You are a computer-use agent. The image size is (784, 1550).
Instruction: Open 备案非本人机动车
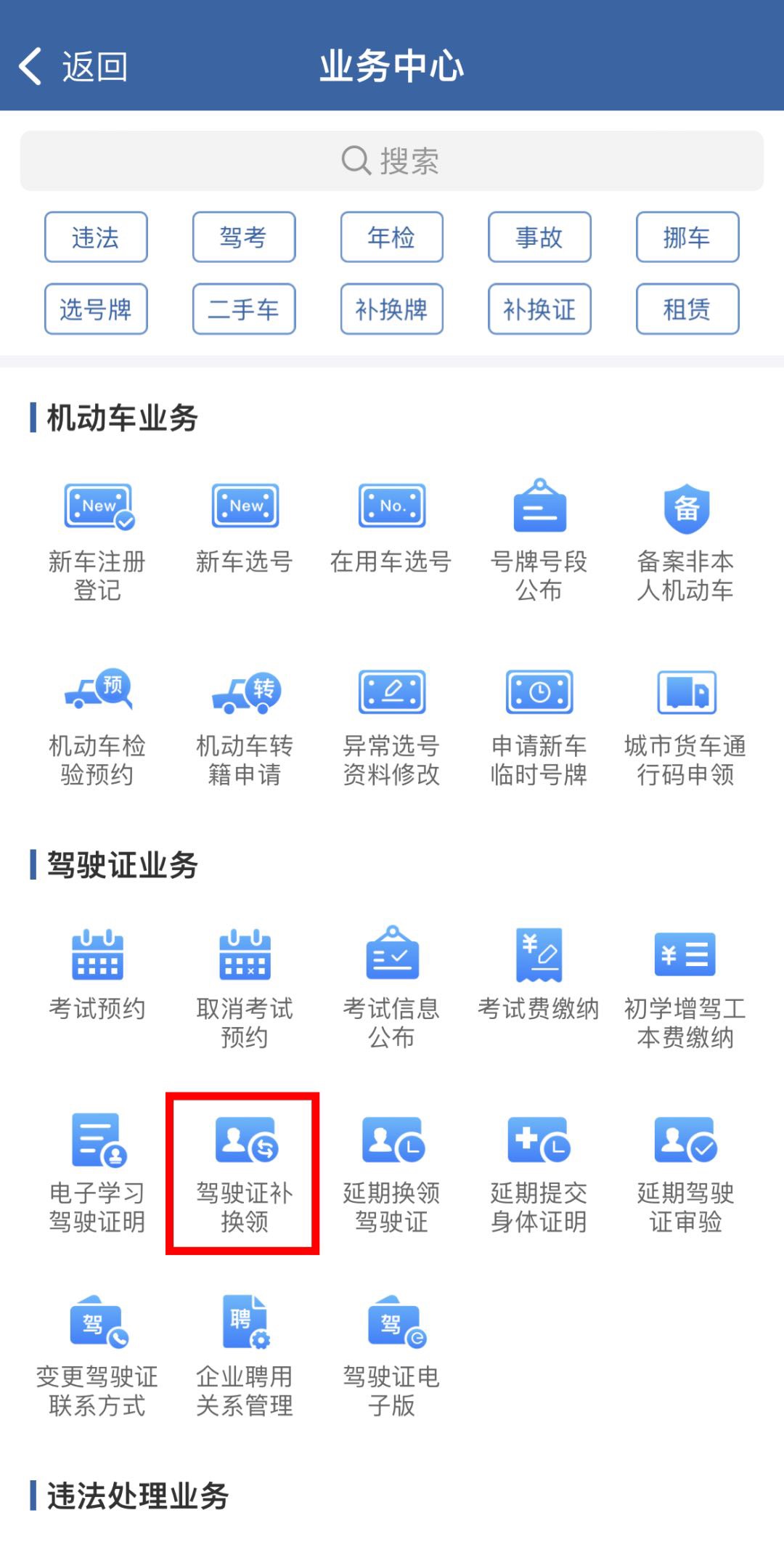point(685,541)
